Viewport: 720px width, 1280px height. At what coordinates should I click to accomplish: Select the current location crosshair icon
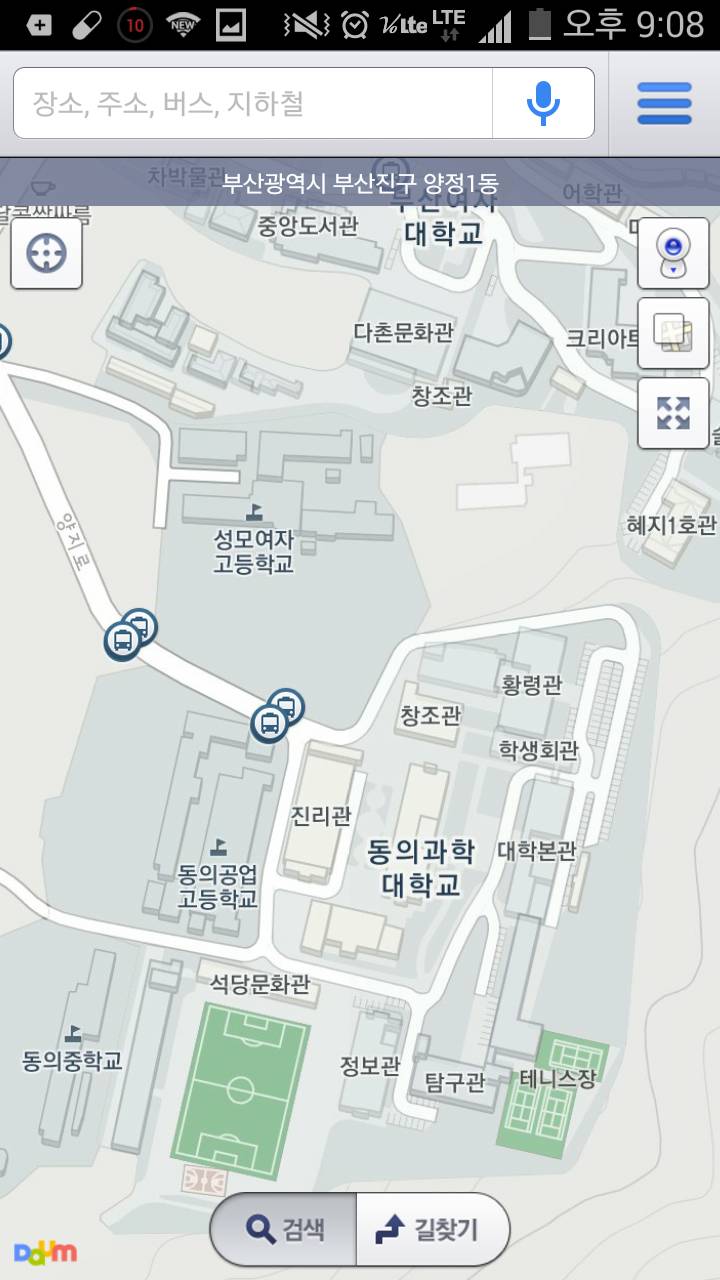[x=45, y=253]
